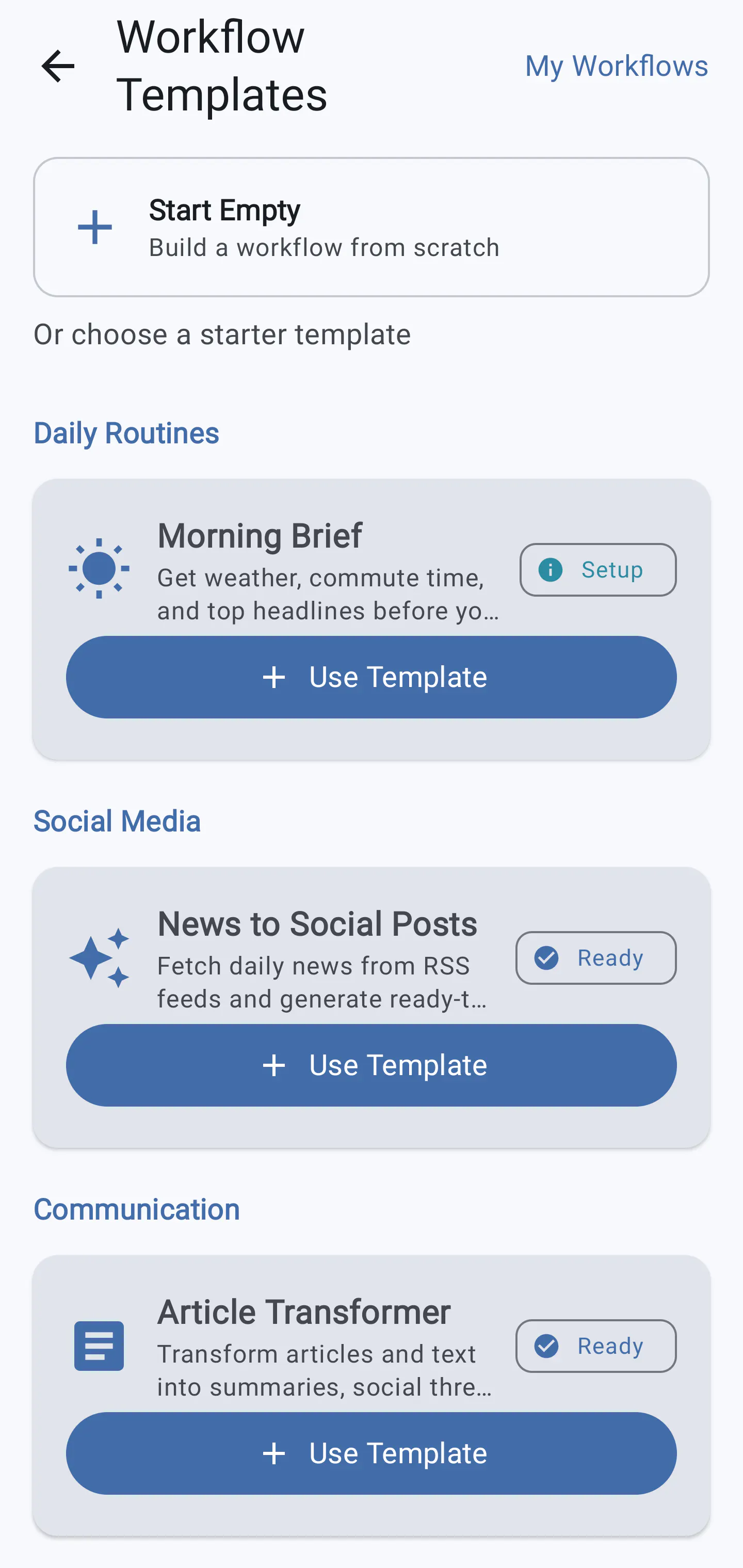The image size is (743, 1568).
Task: Start an empty workflow from scratch
Action: tap(371, 227)
